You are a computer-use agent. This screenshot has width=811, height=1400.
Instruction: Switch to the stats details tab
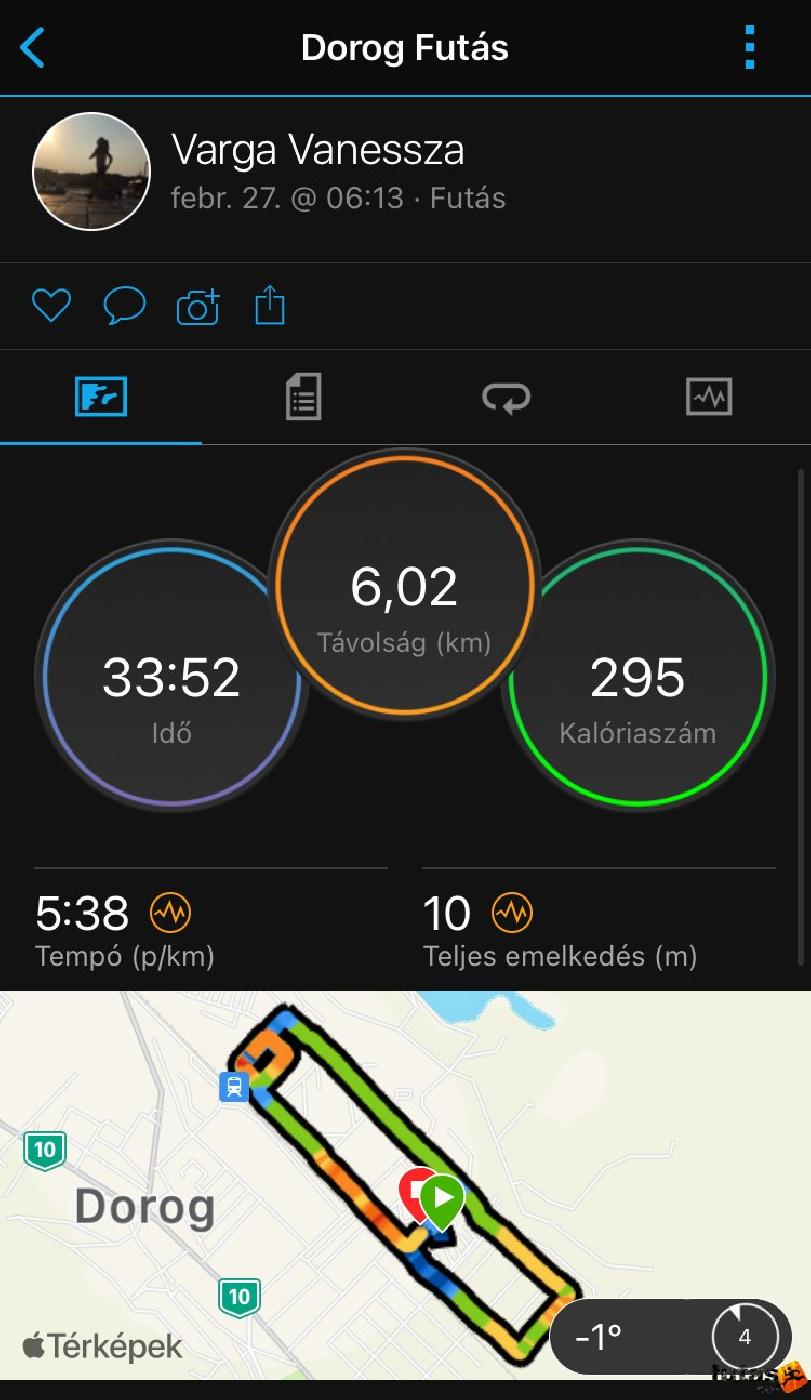point(303,397)
